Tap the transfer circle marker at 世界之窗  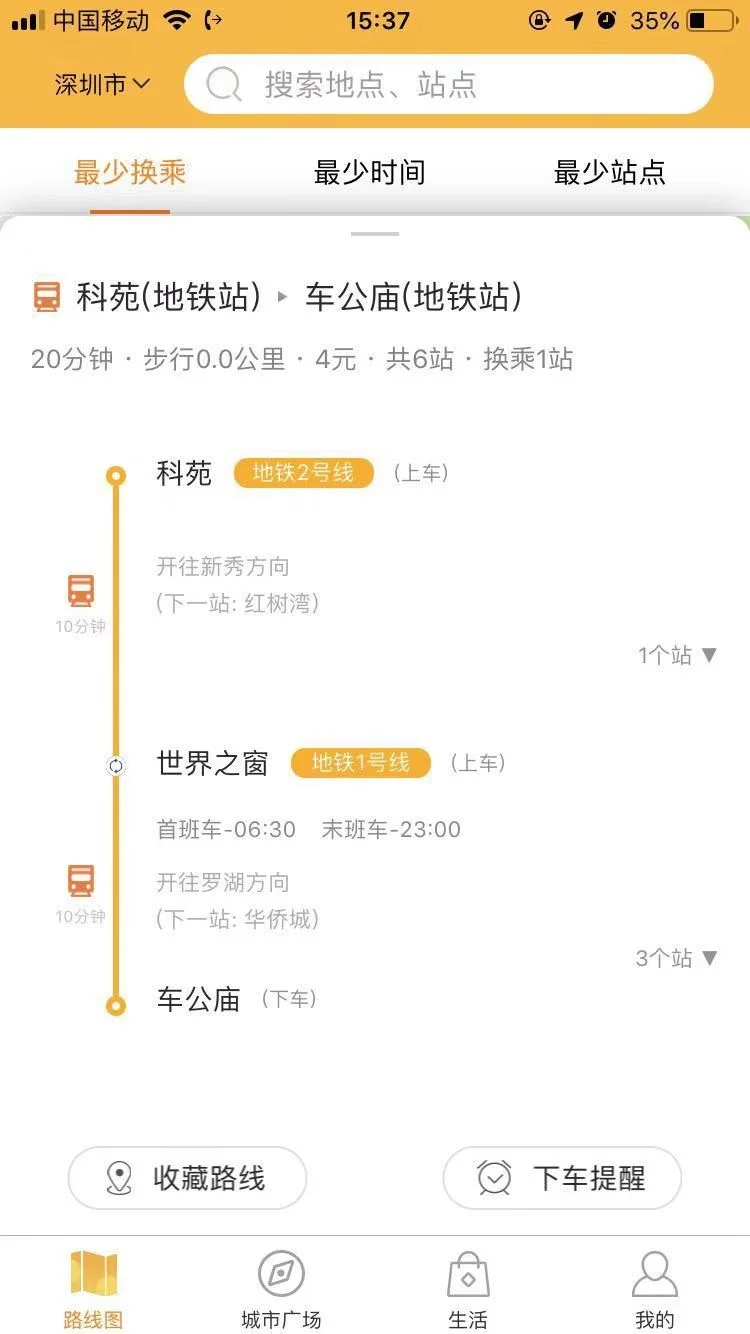[115, 766]
